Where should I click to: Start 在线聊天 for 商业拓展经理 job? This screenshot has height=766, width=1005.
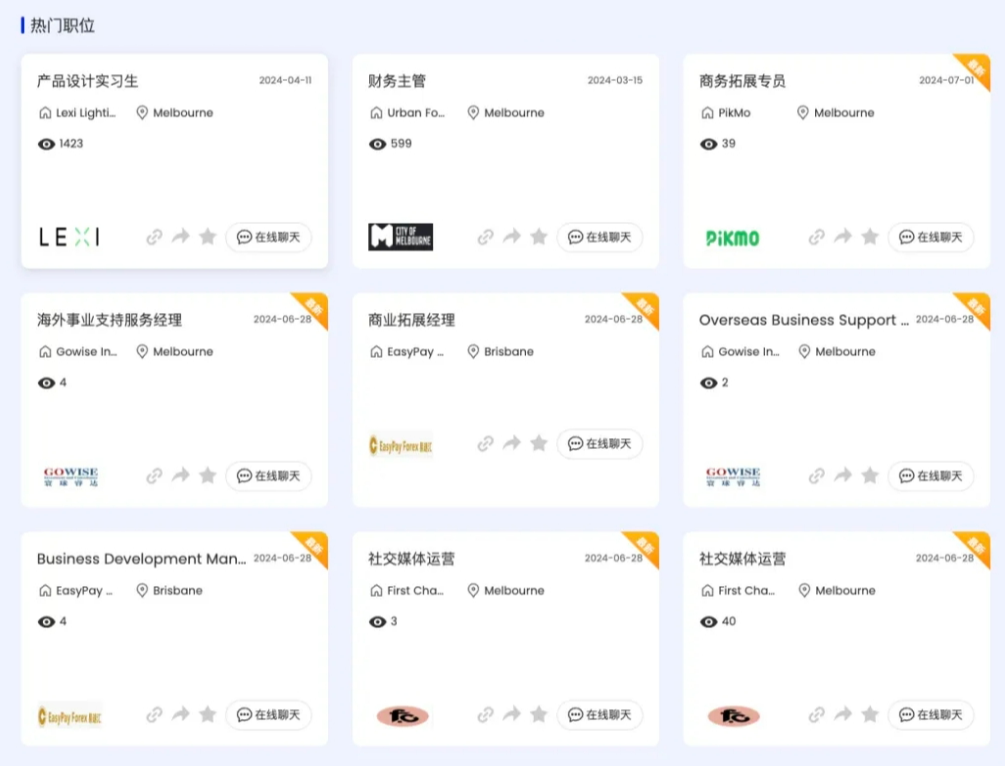(x=599, y=443)
